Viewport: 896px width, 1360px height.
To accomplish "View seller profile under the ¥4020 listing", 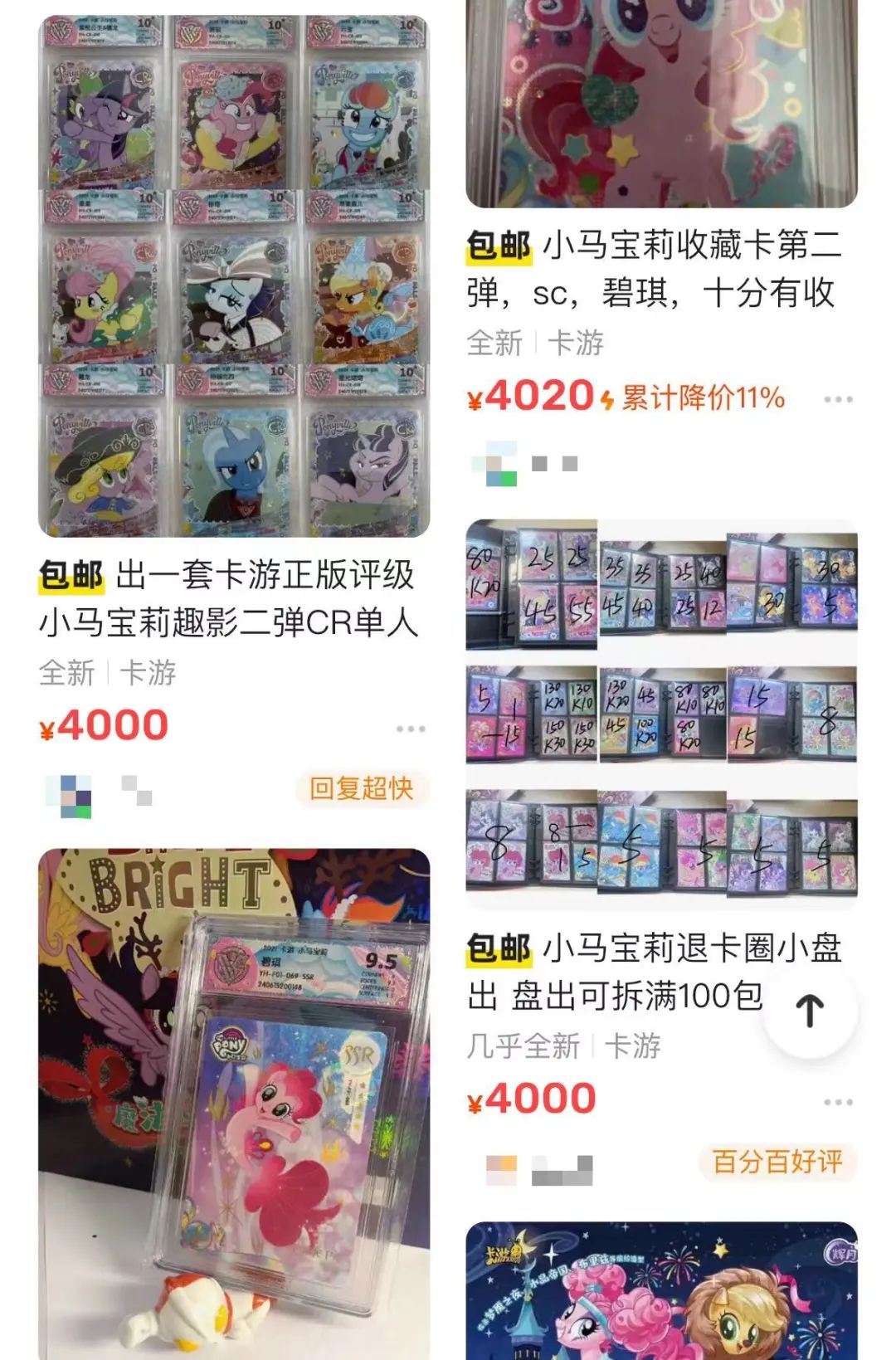I will click(494, 464).
